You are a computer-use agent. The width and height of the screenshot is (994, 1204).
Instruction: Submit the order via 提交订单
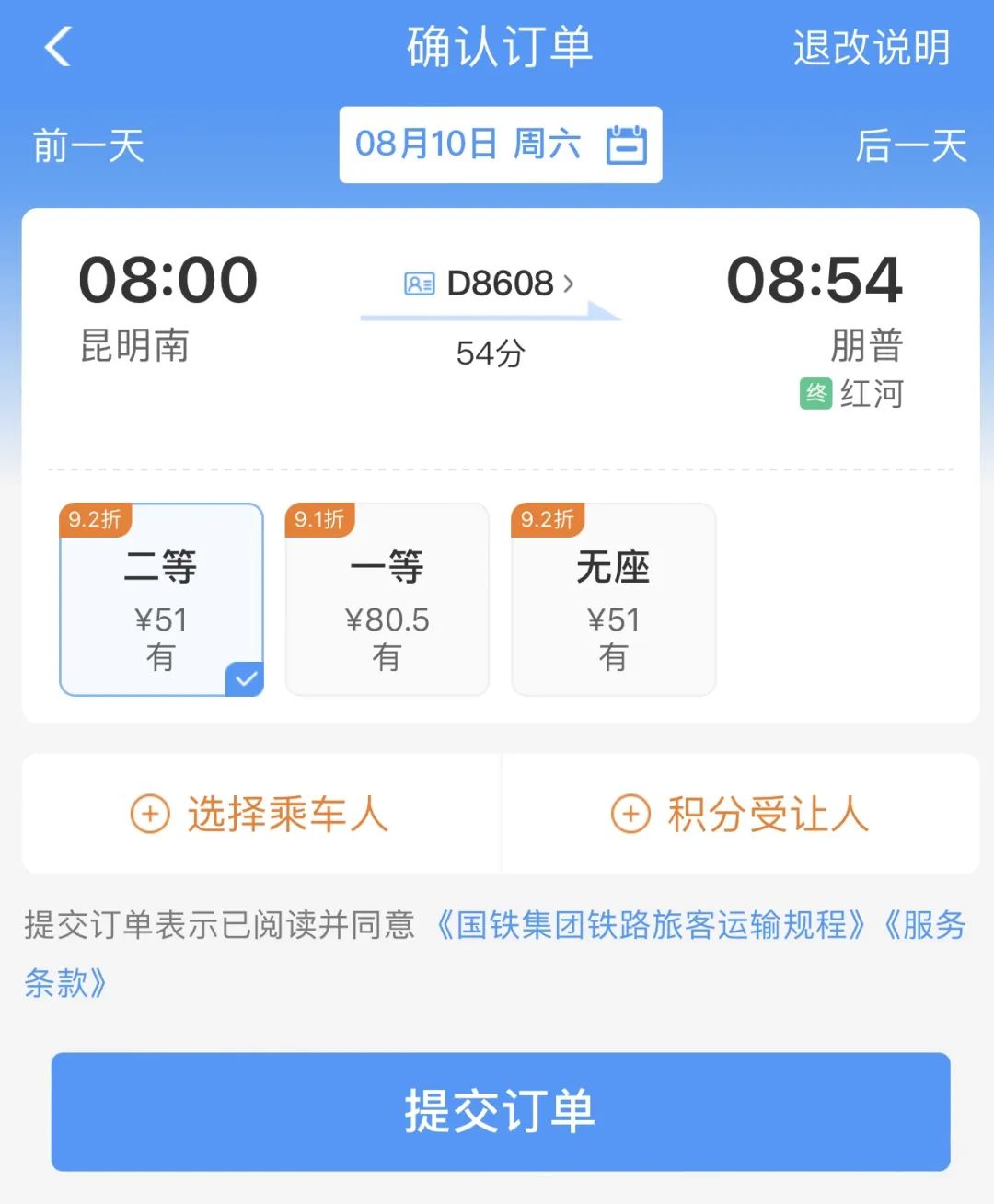tap(497, 1113)
